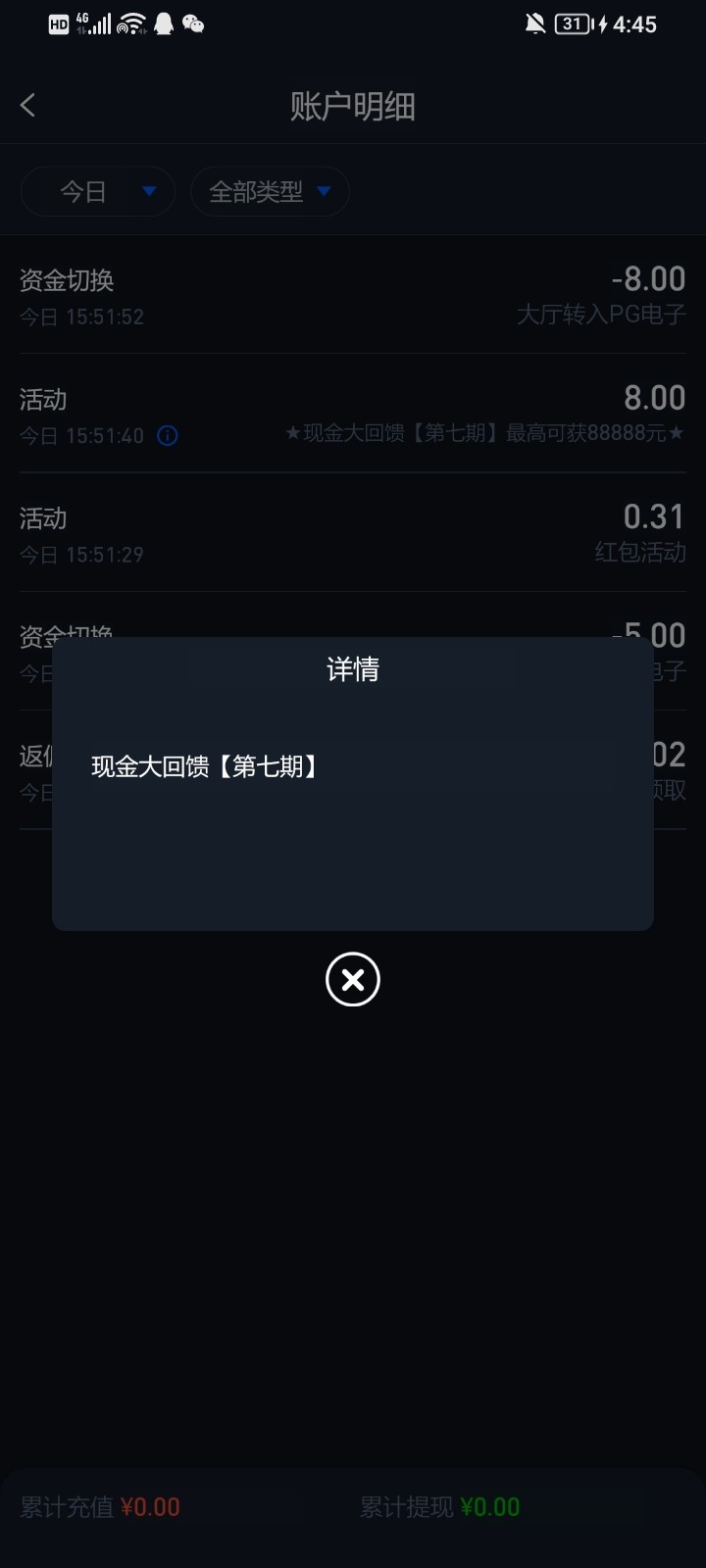This screenshot has width=706, height=1568.
Task: Open the 全部类型 filter dropdown
Action: point(270,192)
